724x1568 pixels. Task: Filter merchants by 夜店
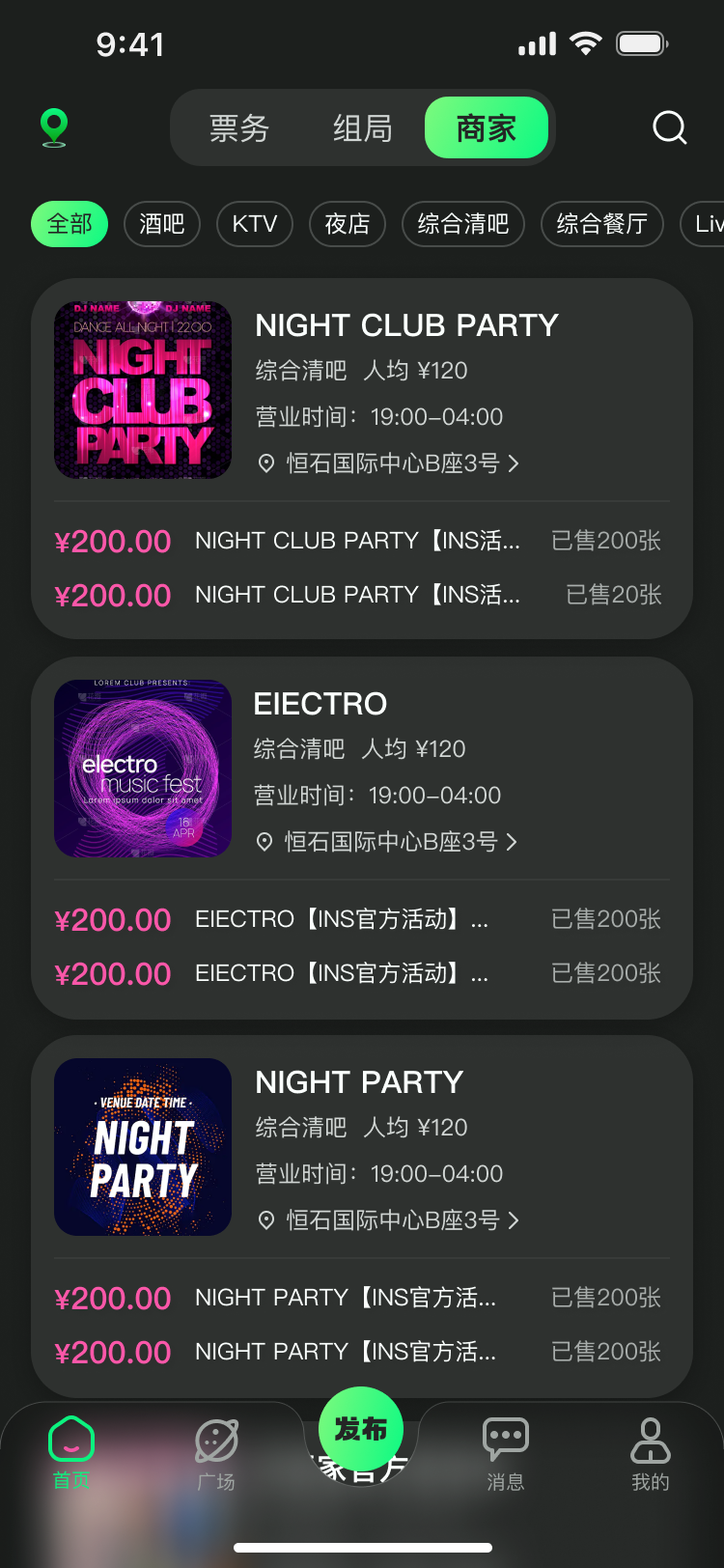click(348, 224)
